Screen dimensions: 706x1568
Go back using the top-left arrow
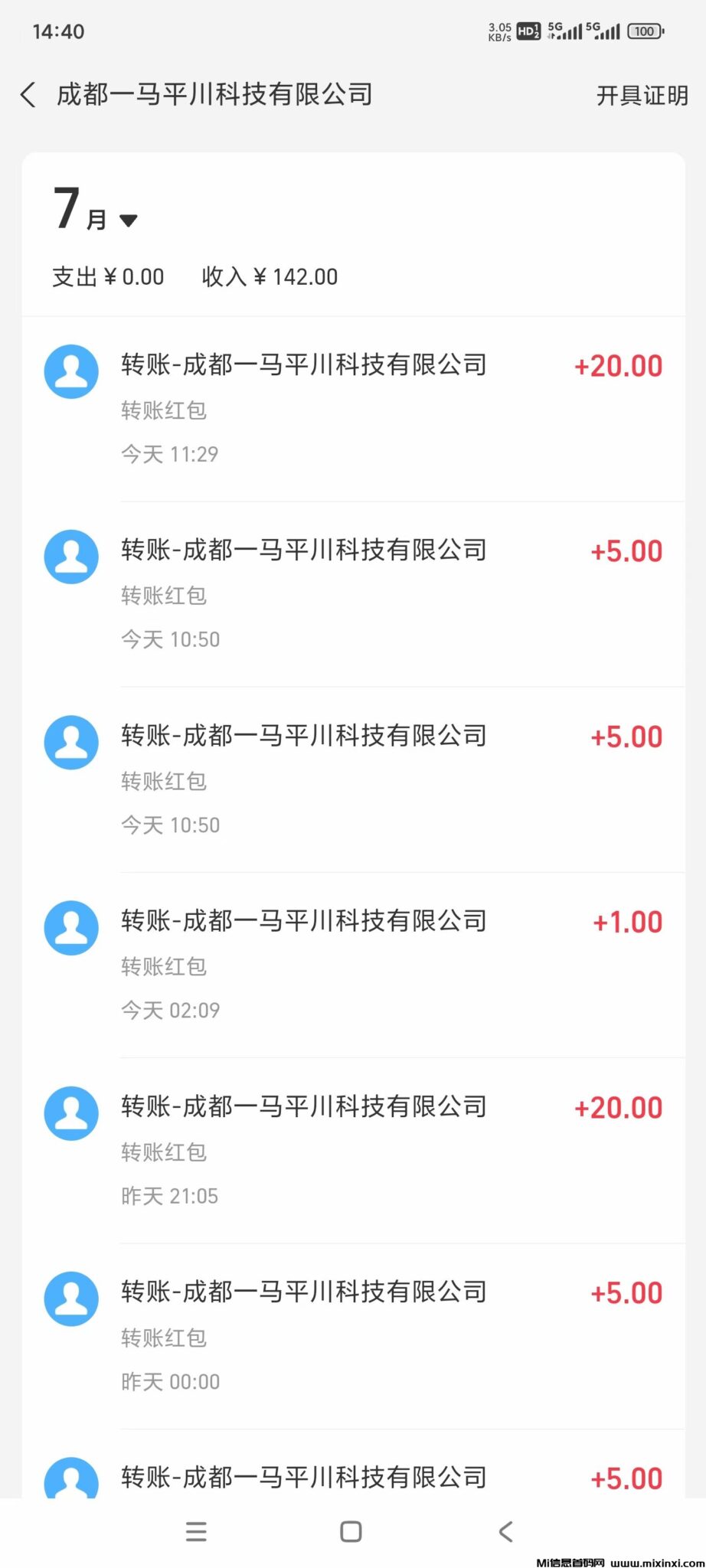(x=28, y=95)
